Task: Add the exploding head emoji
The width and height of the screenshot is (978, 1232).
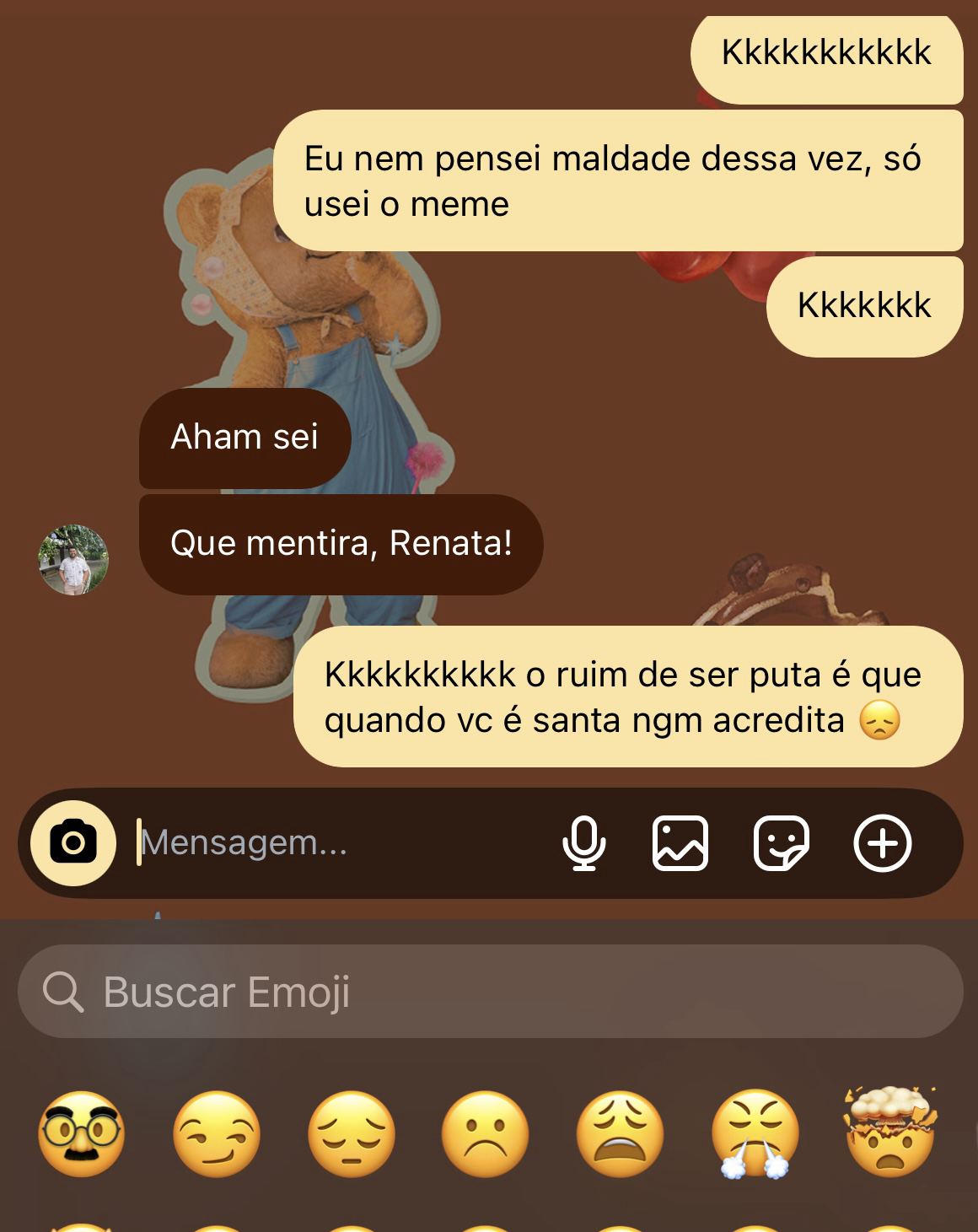Action: tap(890, 1132)
